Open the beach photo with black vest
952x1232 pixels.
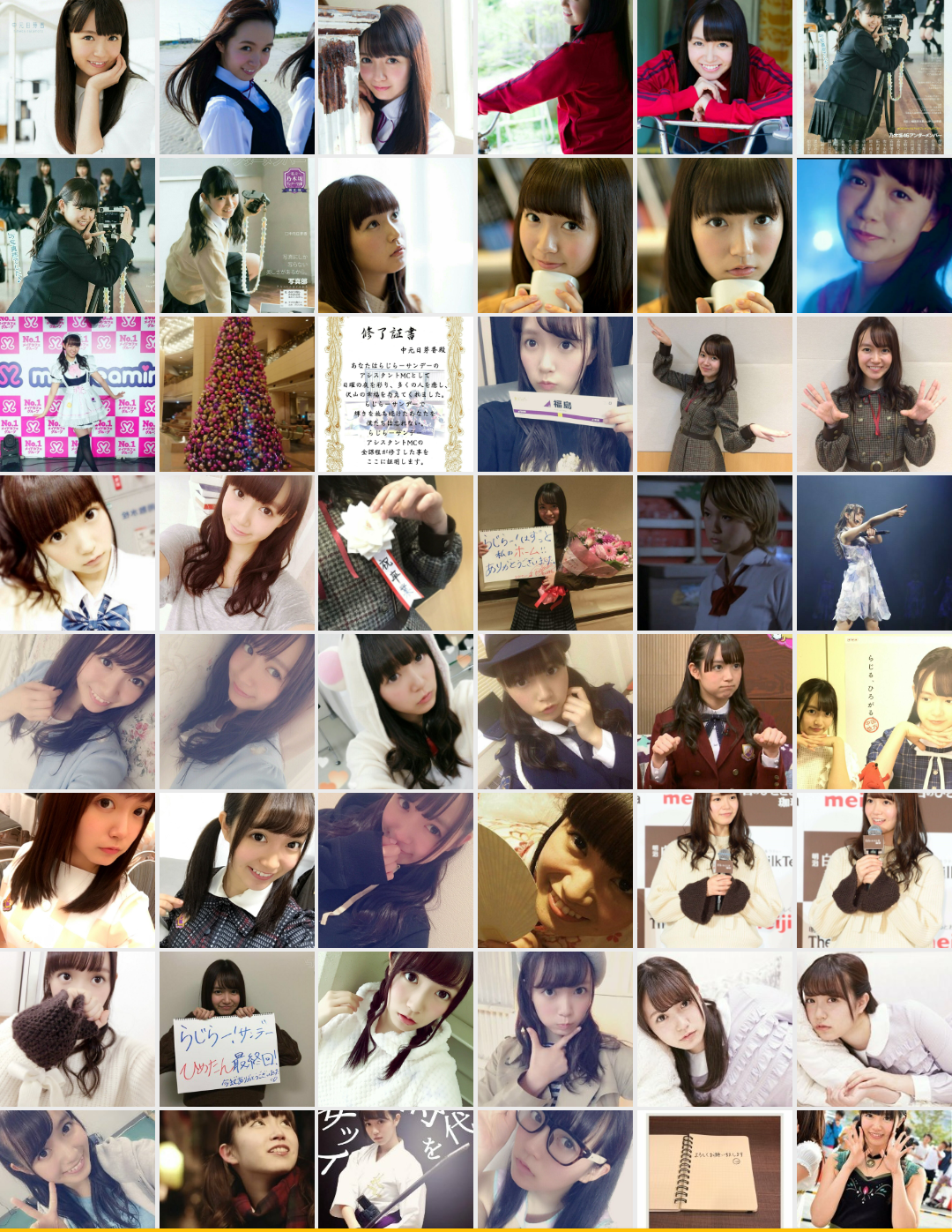point(236,78)
